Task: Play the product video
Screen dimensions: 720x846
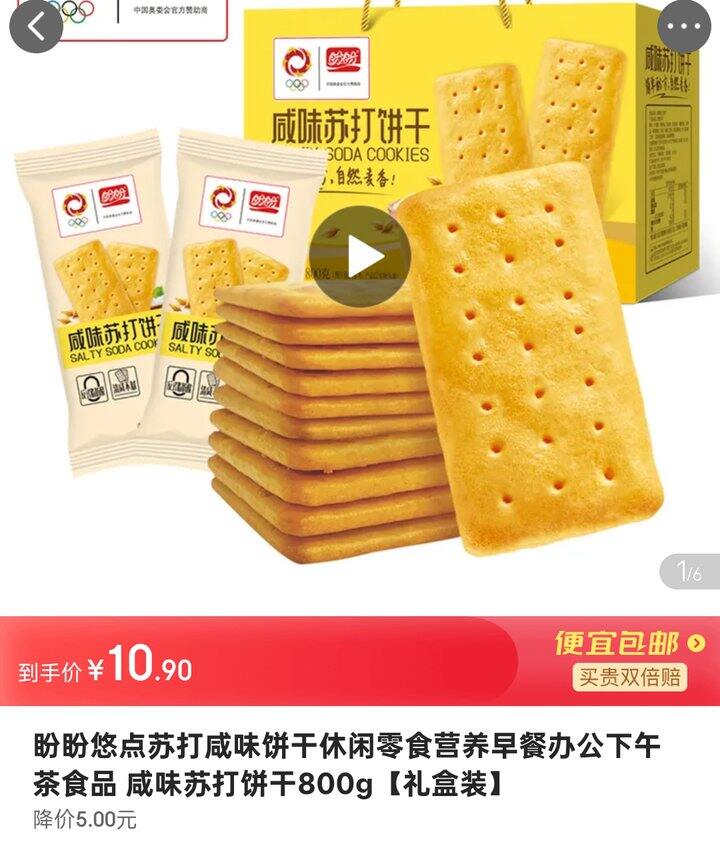Action: point(359,257)
